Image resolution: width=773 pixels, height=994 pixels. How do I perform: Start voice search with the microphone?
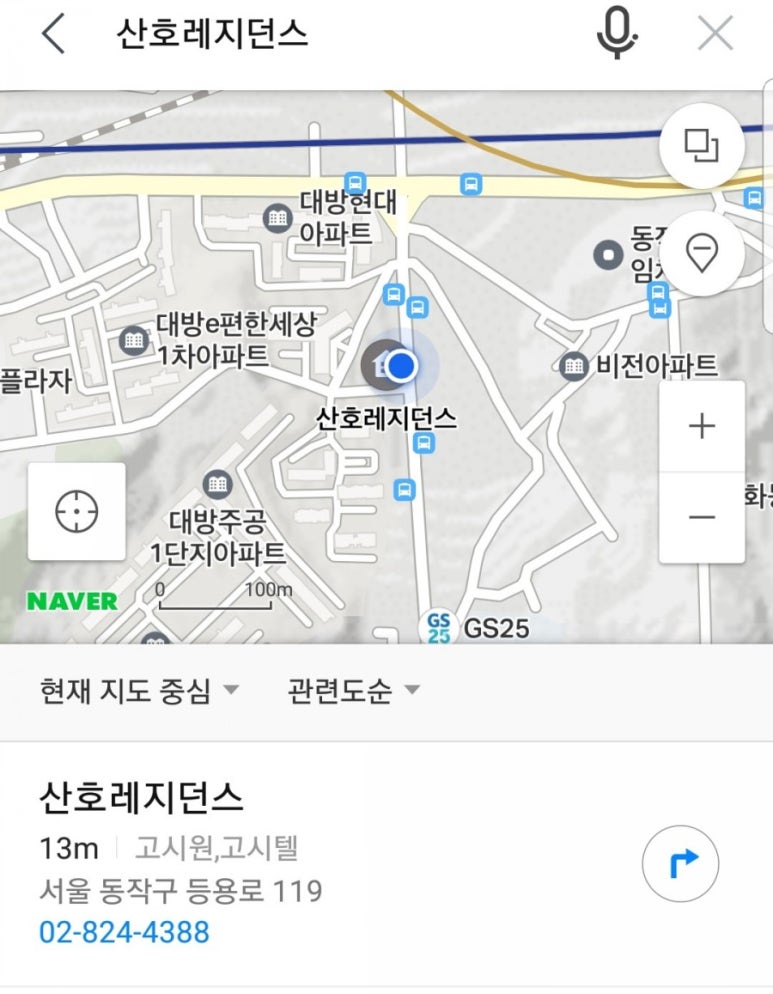pos(616,35)
